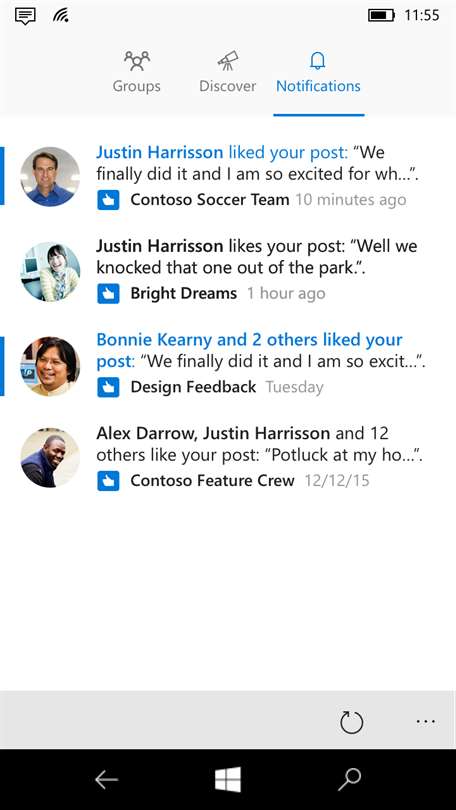Switch to the Groups tab
The width and height of the screenshot is (456, 810).
pyautogui.click(x=137, y=72)
